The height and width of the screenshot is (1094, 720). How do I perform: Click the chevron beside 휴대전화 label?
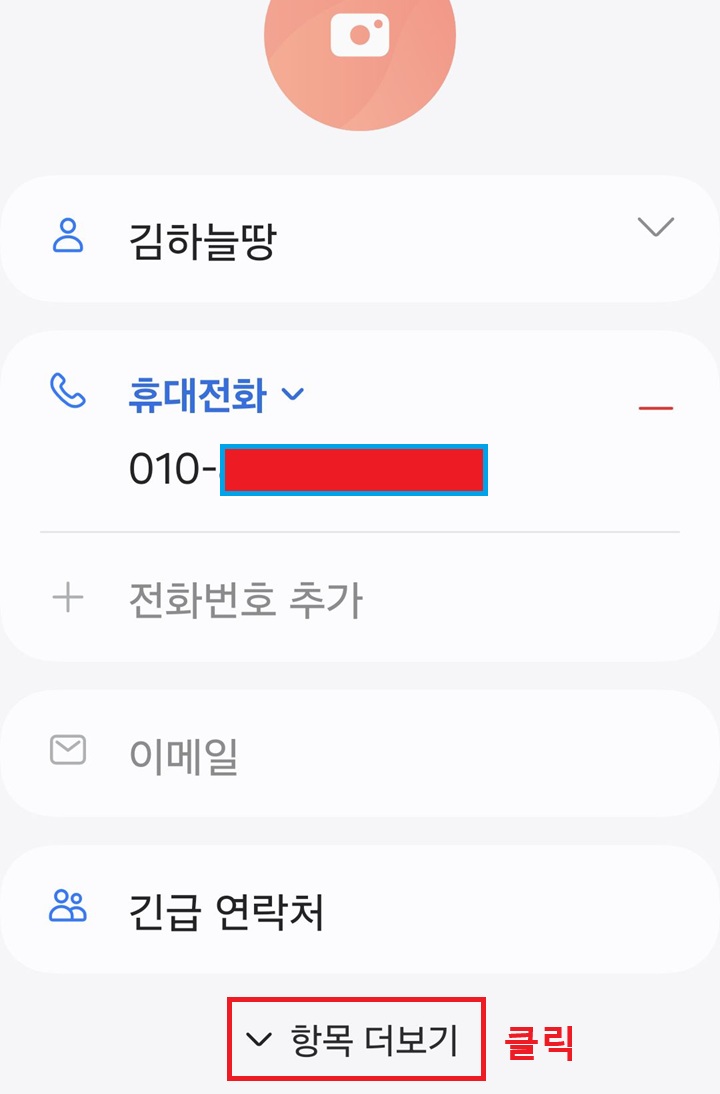coord(291,396)
